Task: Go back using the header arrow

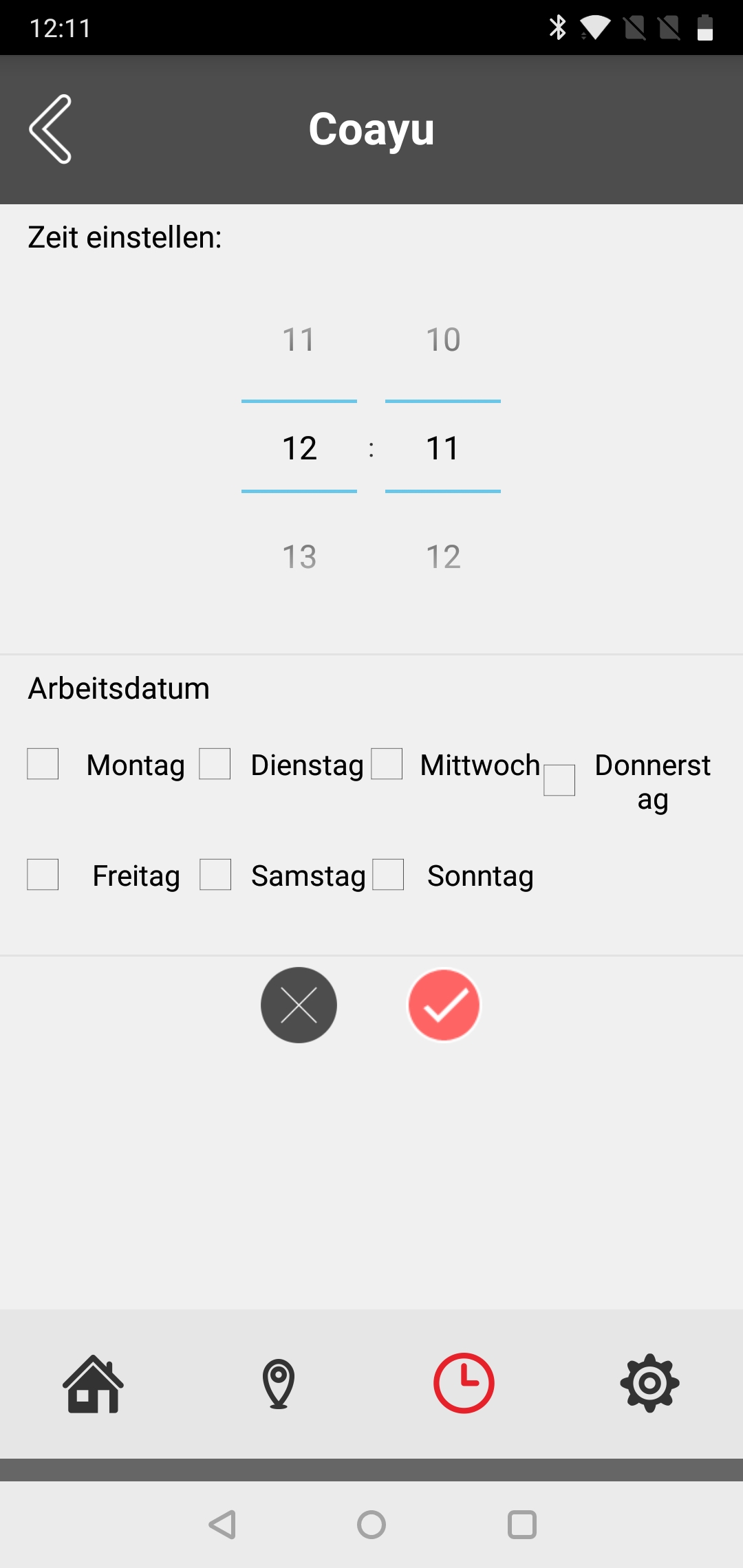Action: 50,129
